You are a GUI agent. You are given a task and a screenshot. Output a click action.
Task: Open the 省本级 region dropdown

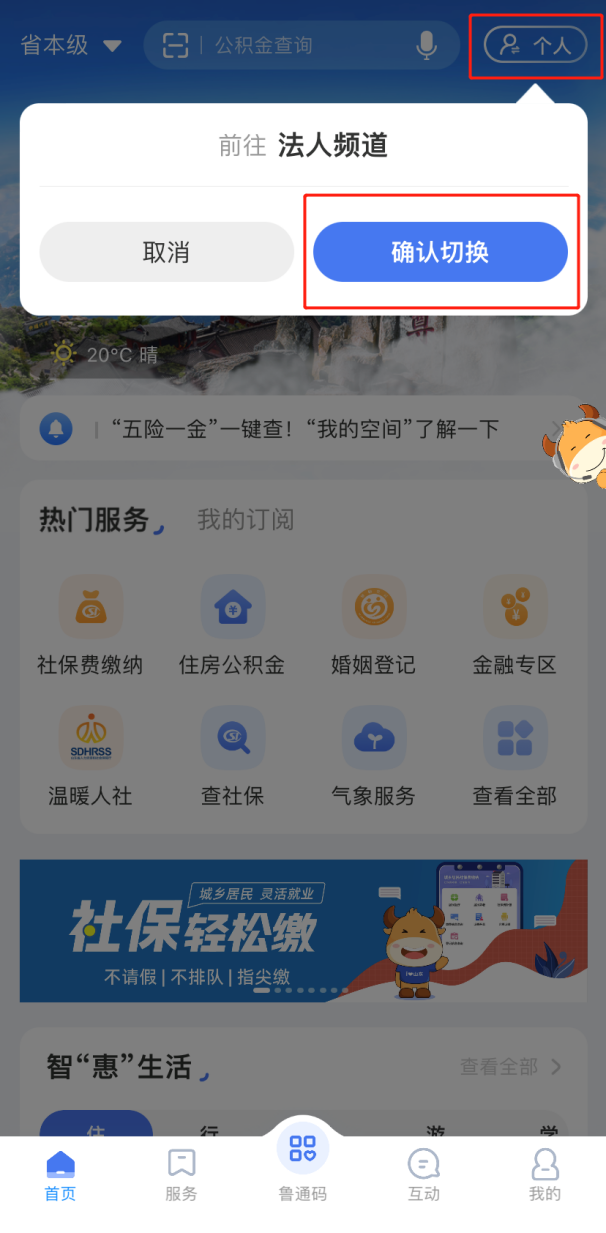[71, 45]
